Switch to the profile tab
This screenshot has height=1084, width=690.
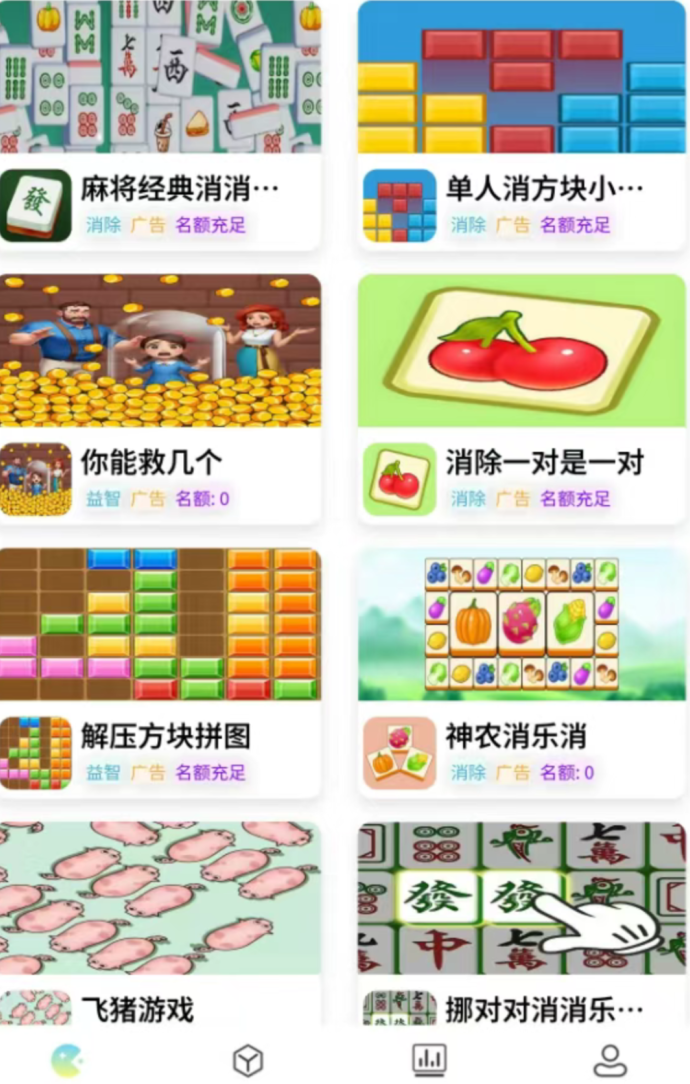(609, 1060)
